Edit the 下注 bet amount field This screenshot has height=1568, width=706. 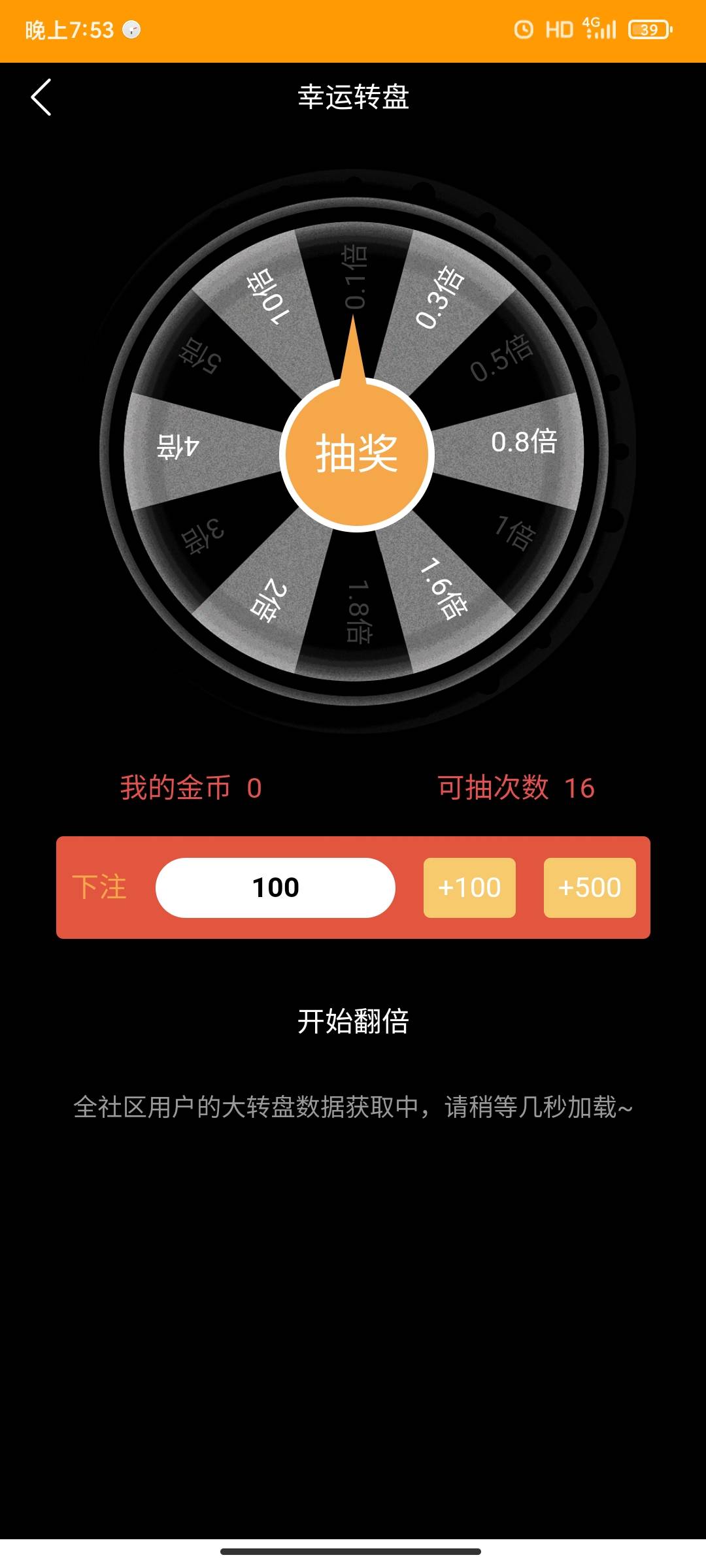click(275, 887)
